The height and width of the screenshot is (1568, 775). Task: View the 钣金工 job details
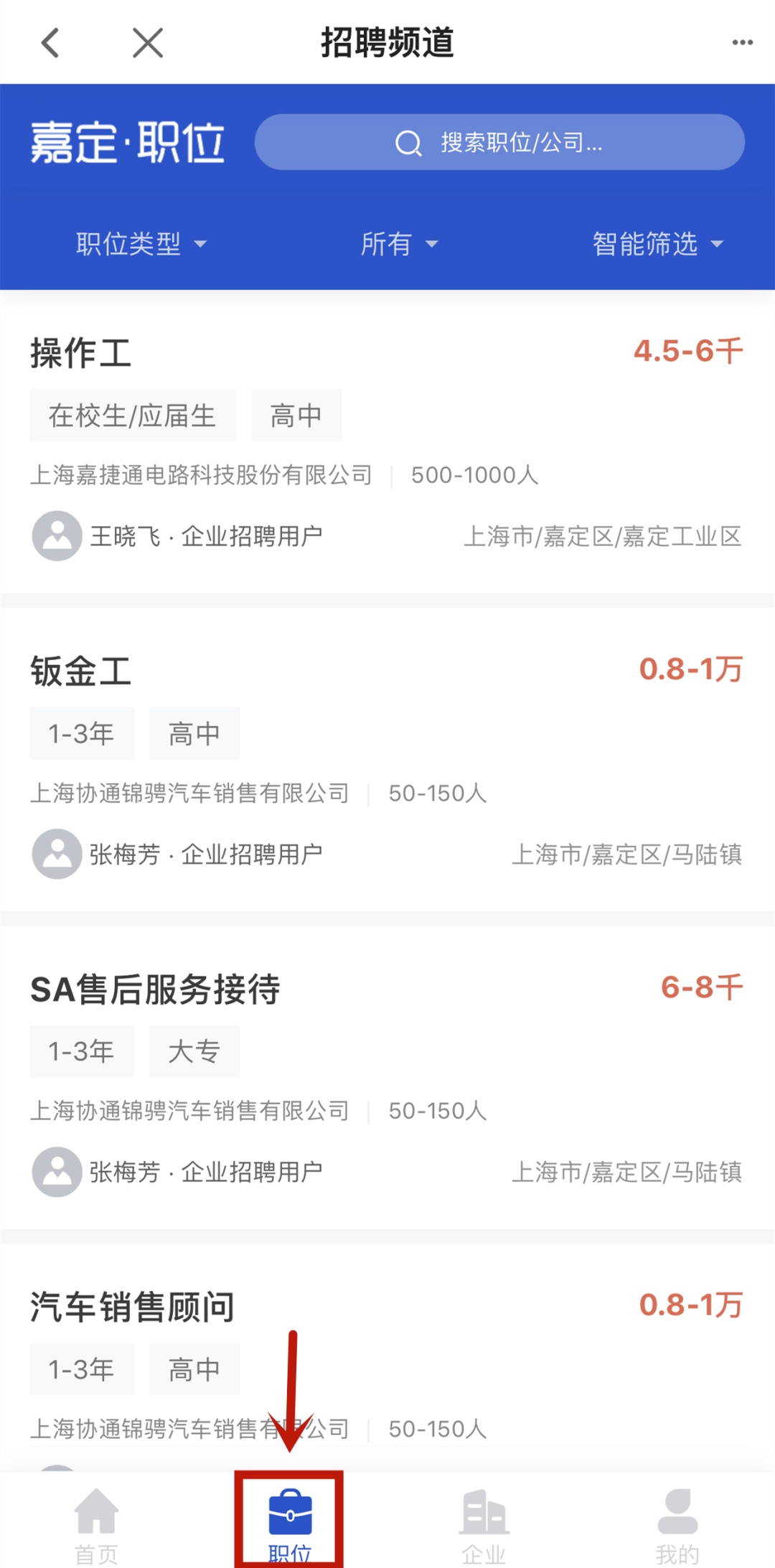click(81, 672)
